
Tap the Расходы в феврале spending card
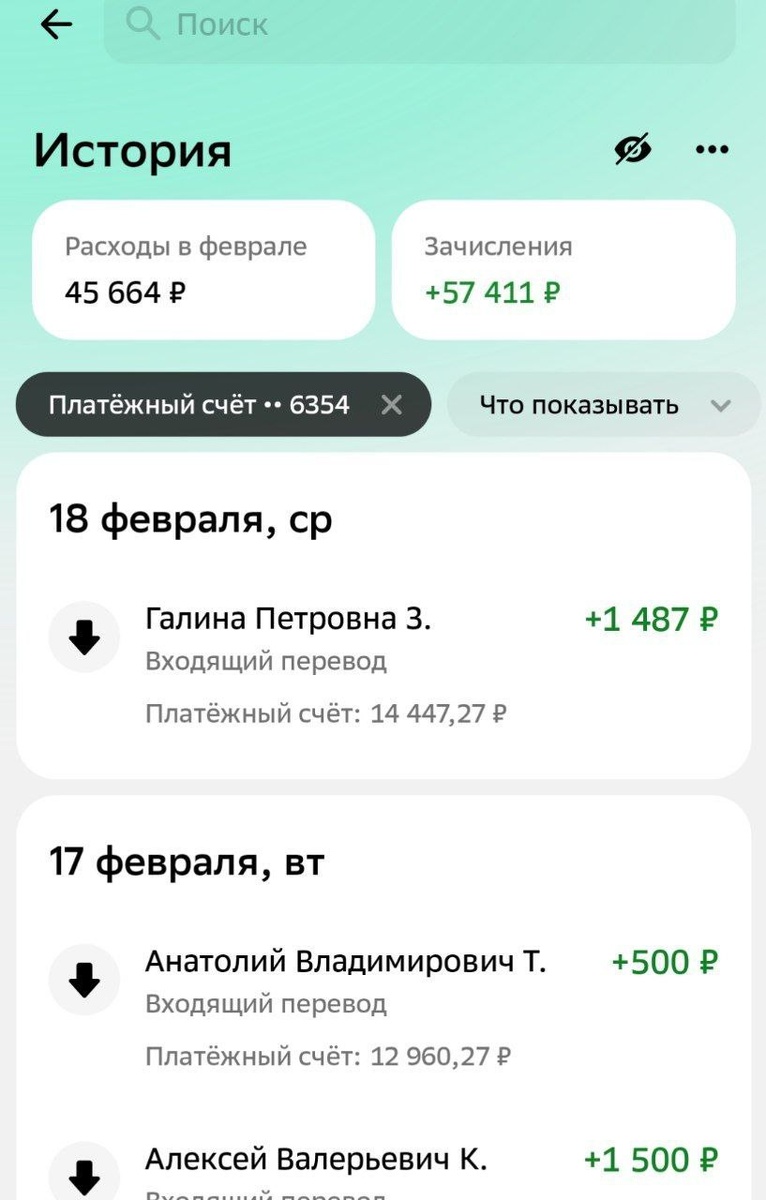(x=203, y=268)
